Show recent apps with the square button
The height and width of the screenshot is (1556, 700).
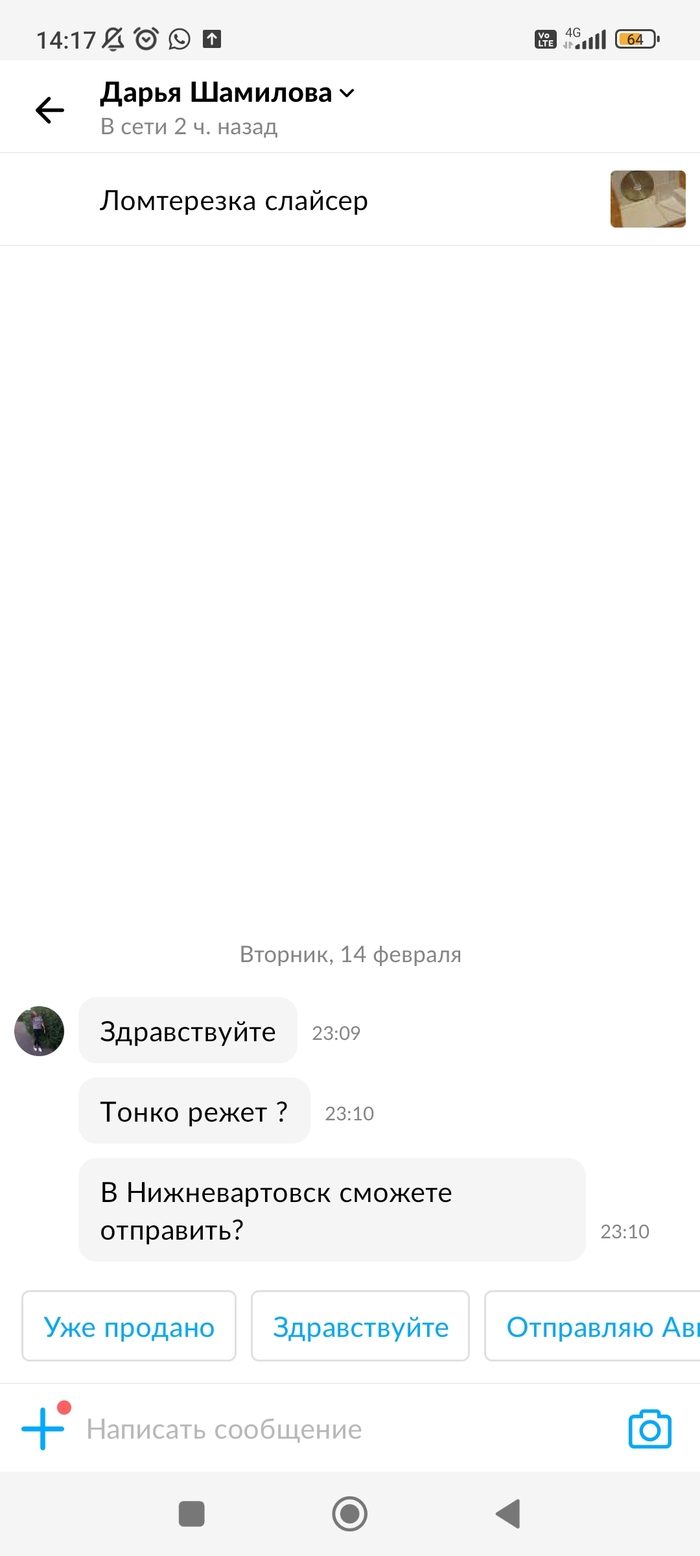(x=191, y=1514)
